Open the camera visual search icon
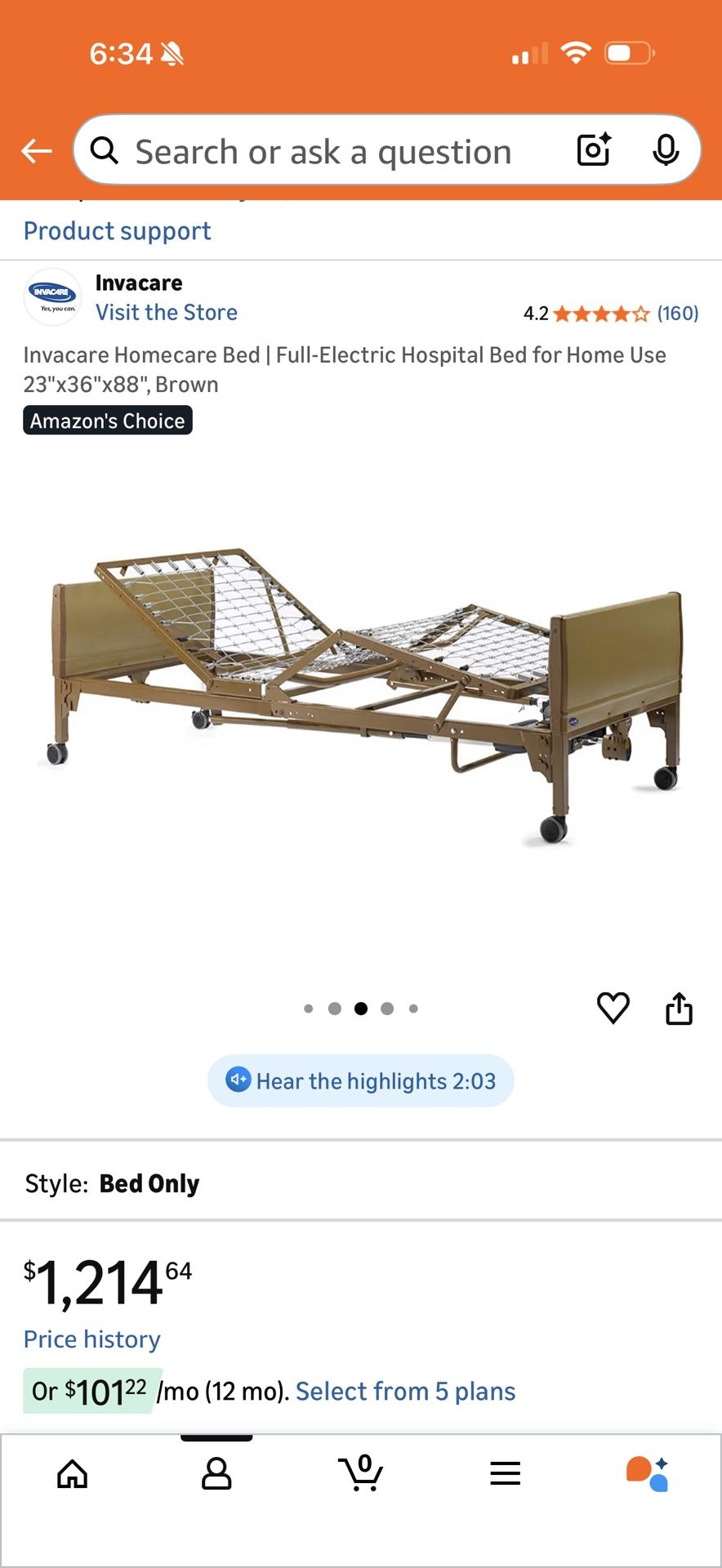The image size is (722, 1568). point(593,150)
